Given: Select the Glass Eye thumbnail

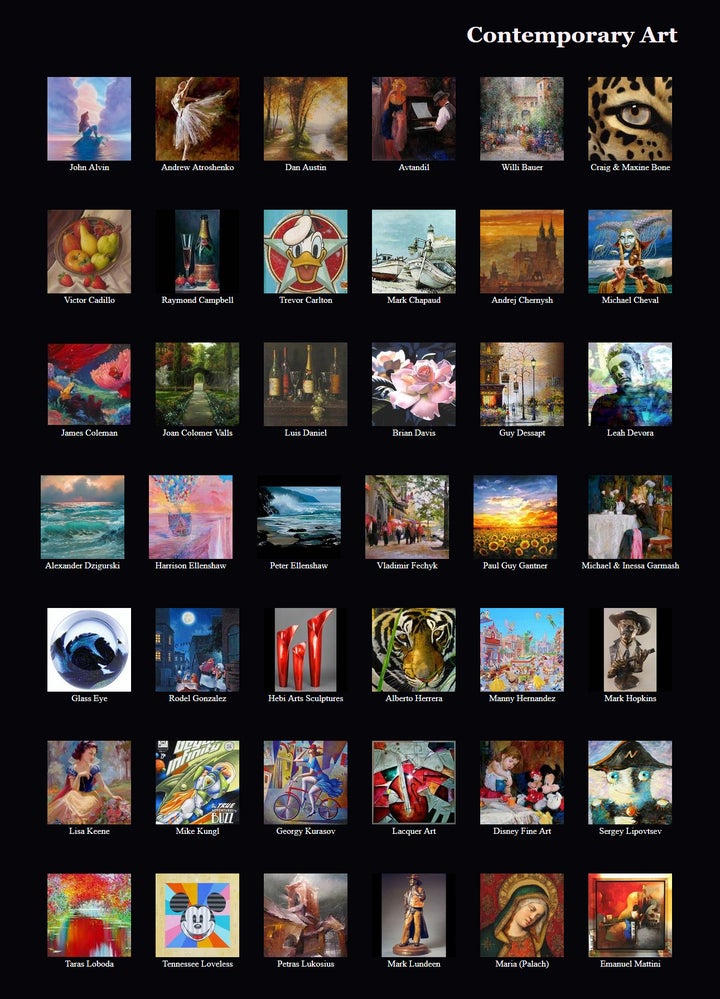Looking at the screenshot, I should (89, 649).
